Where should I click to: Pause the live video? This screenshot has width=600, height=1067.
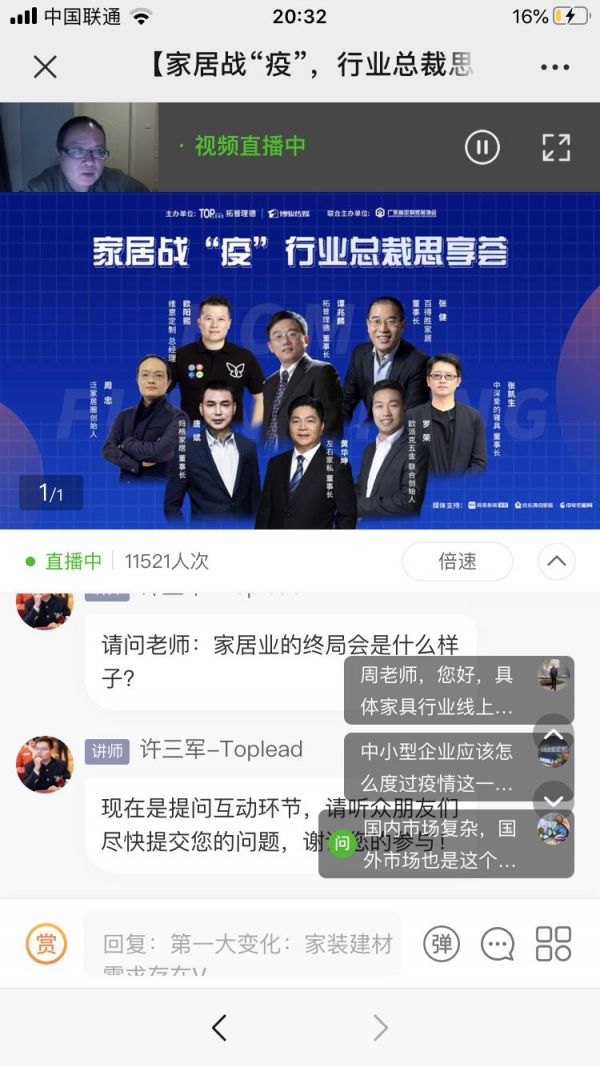pyautogui.click(x=482, y=148)
